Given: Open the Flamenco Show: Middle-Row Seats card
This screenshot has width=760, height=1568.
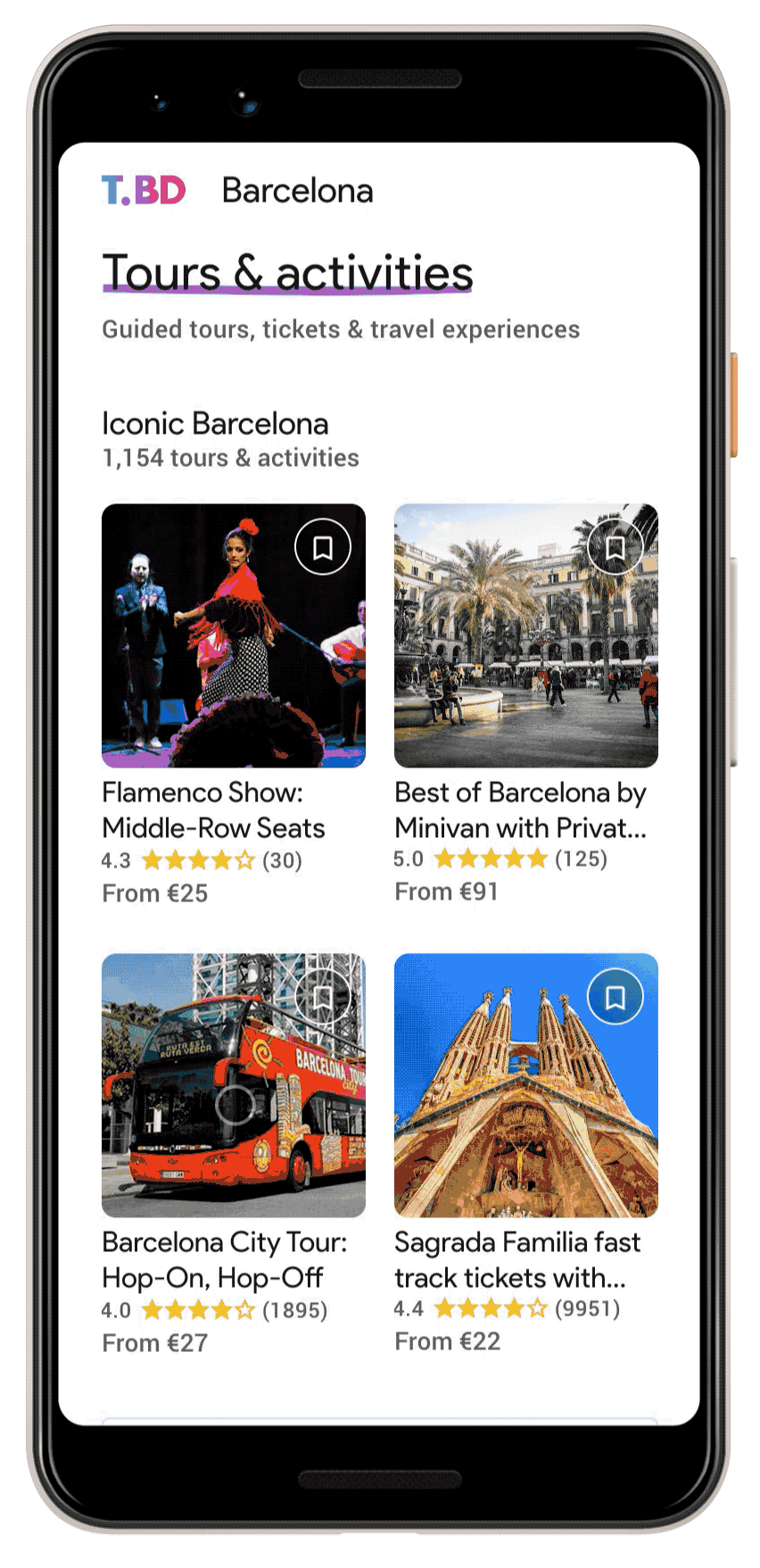Looking at the screenshot, I should coord(234,706).
